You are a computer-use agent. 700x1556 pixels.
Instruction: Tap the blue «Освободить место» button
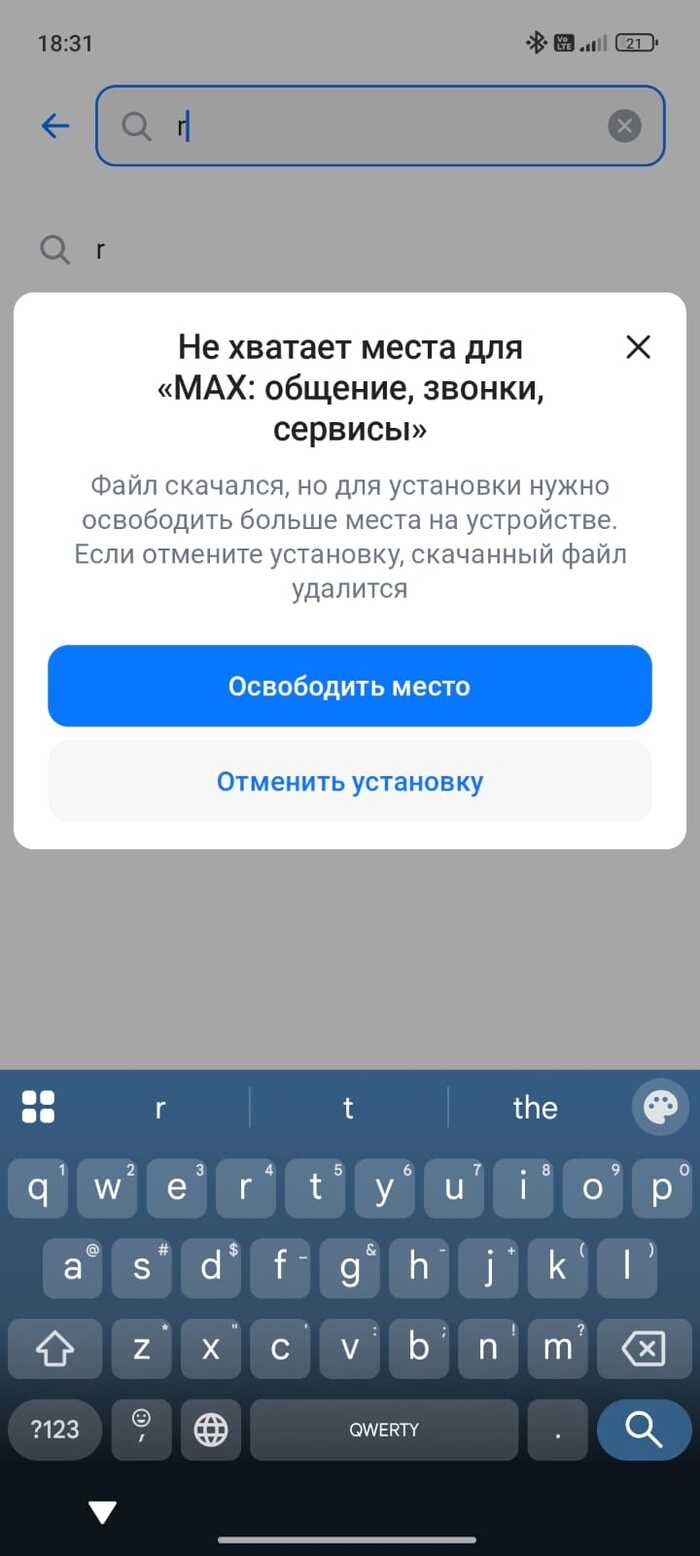[x=349, y=686]
